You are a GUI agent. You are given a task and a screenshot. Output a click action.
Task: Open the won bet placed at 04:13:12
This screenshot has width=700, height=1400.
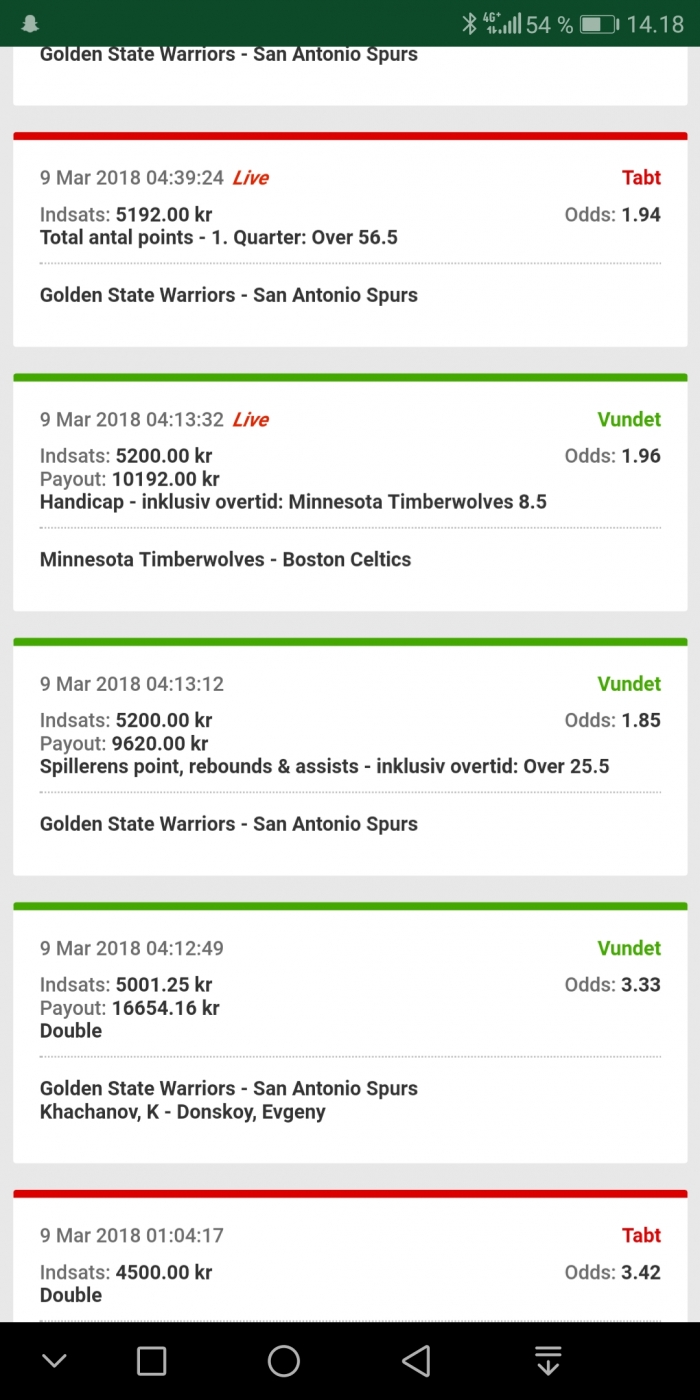coord(350,757)
